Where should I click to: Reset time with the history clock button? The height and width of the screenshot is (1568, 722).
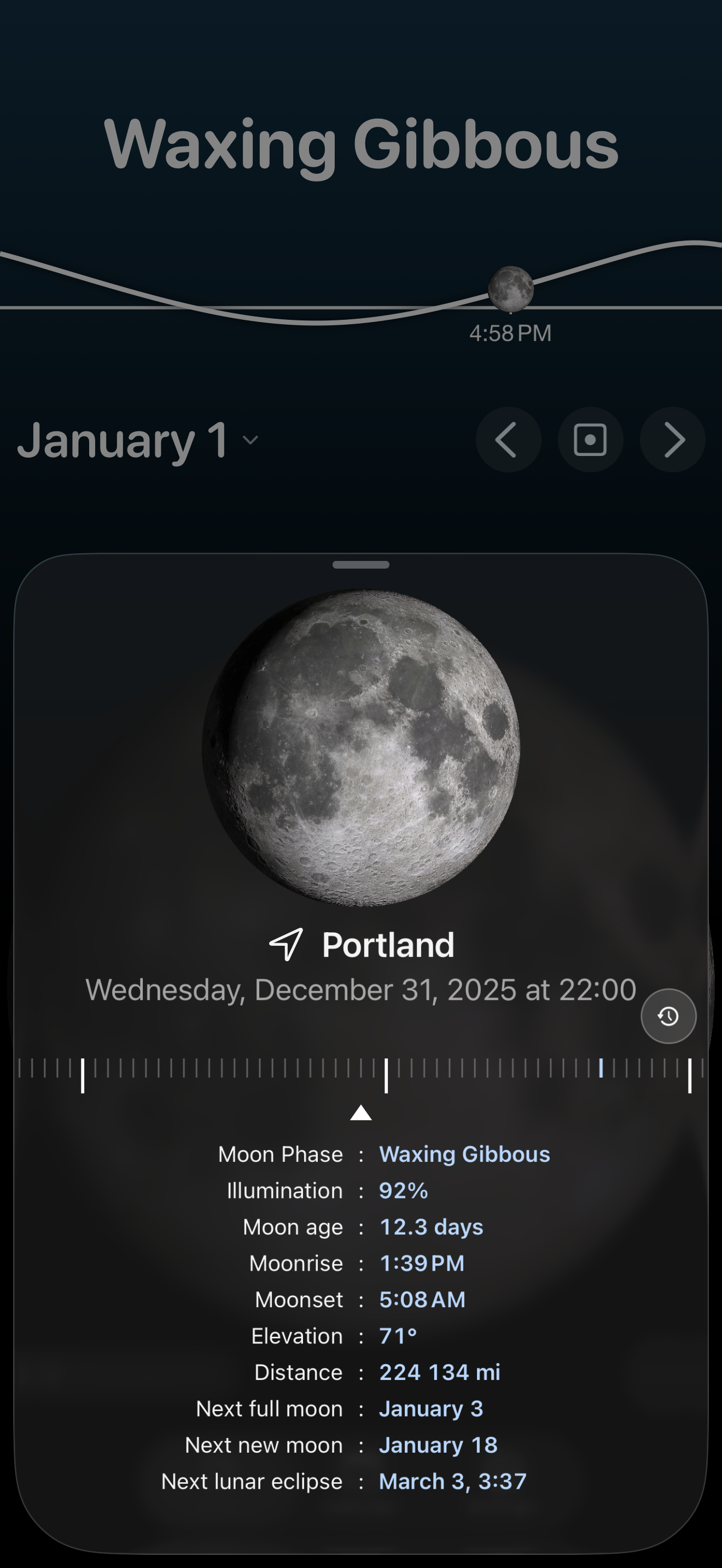(668, 1016)
